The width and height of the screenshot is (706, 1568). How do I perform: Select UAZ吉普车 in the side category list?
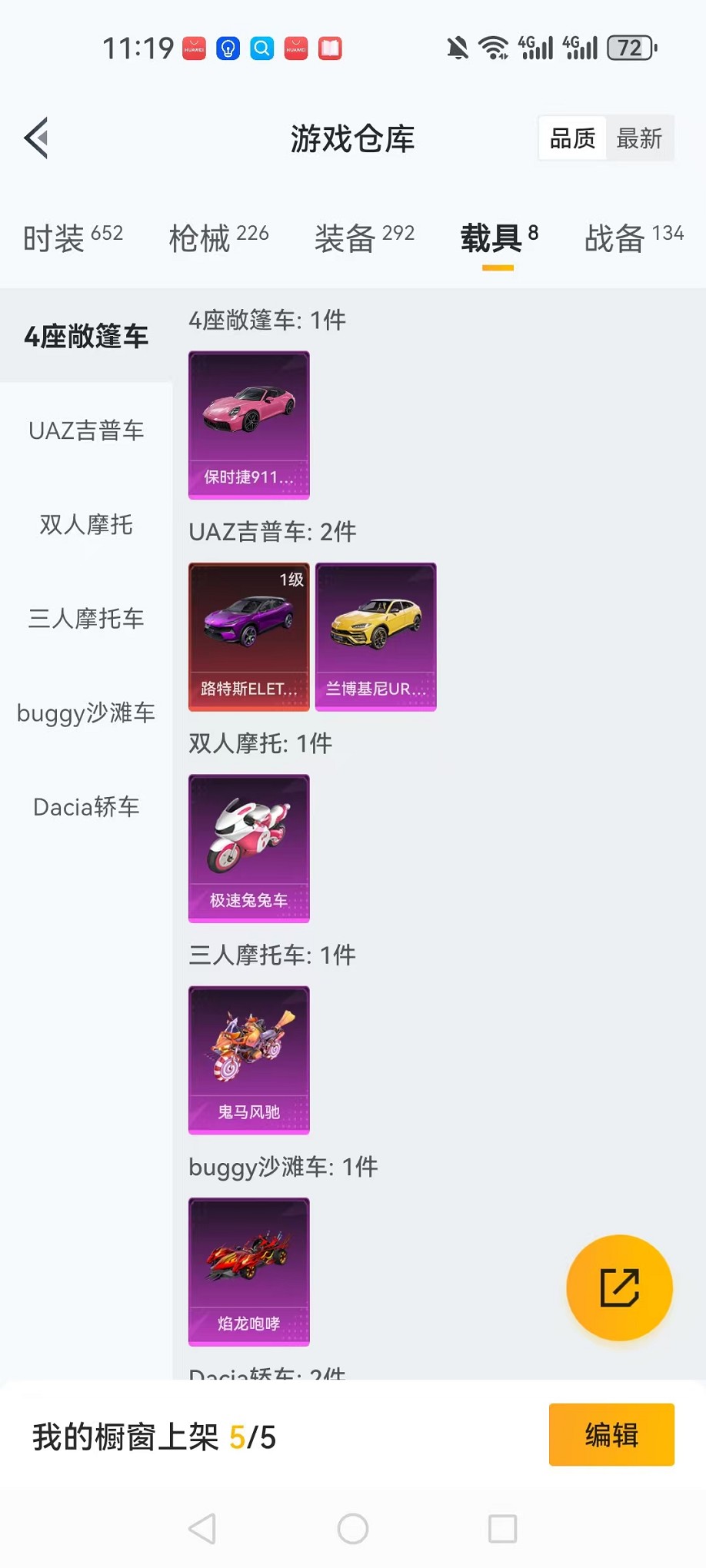pyautogui.click(x=86, y=430)
